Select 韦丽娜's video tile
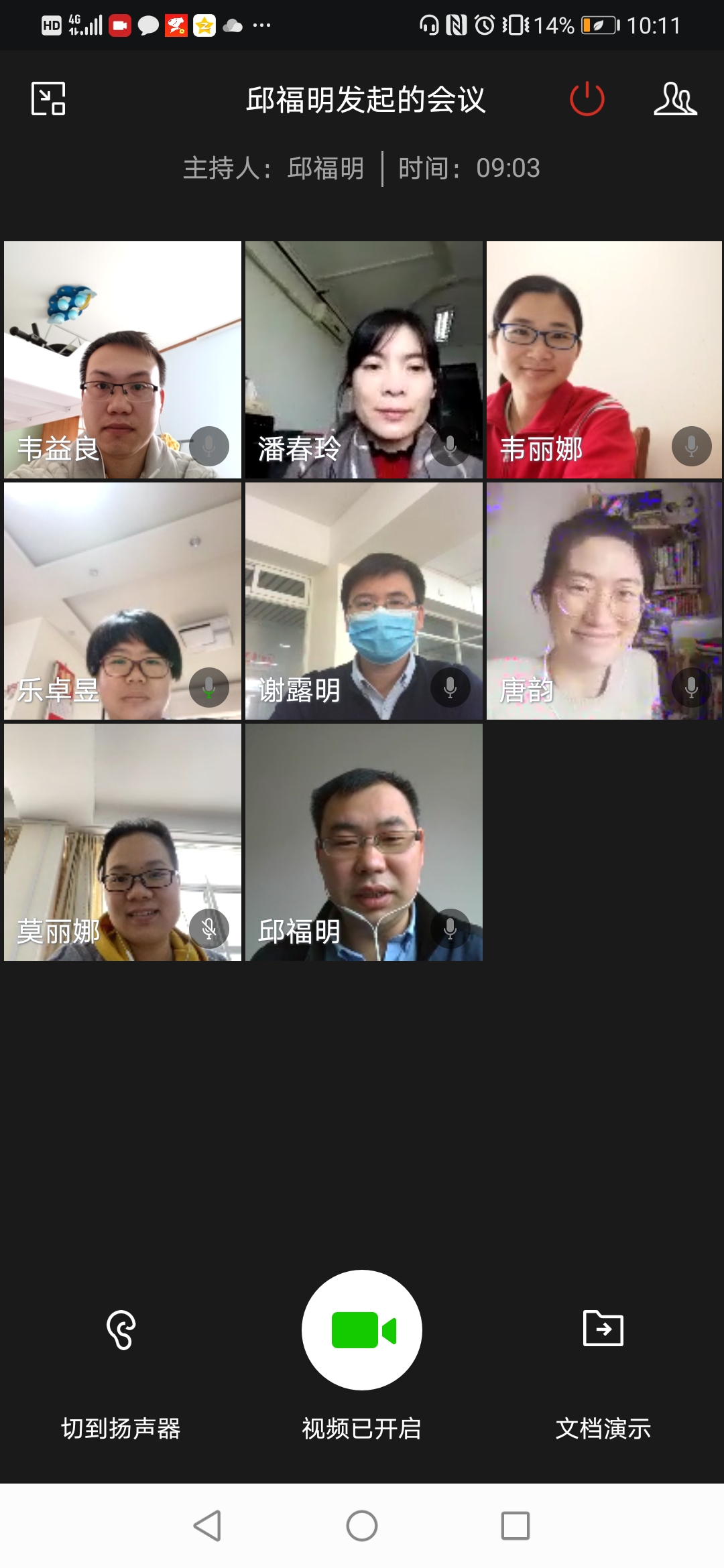Screen dimensions: 724x1568 point(604,359)
